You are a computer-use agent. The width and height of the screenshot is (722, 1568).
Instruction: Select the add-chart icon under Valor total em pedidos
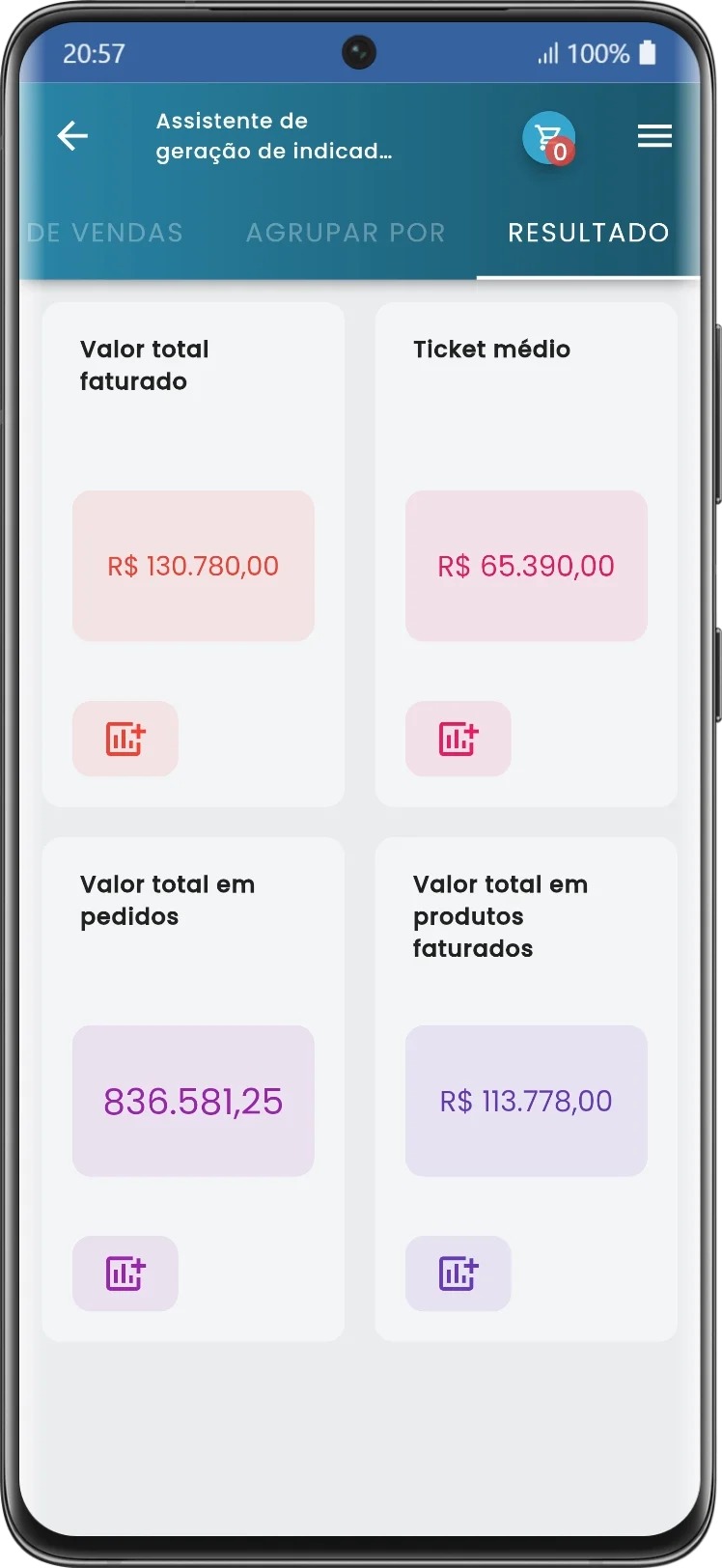pyautogui.click(x=125, y=1274)
